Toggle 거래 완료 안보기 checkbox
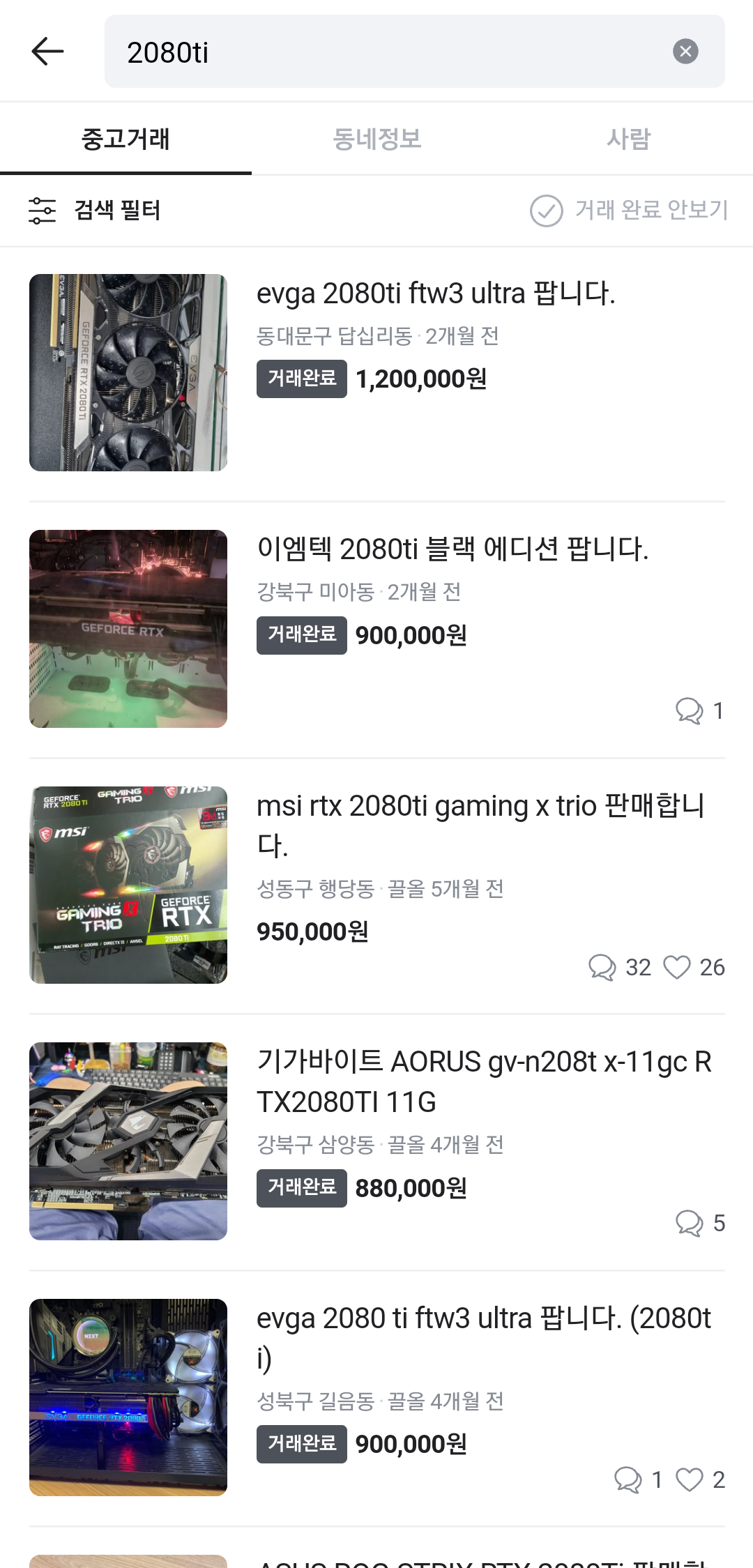This screenshot has height=1568, width=753. pos(547,211)
